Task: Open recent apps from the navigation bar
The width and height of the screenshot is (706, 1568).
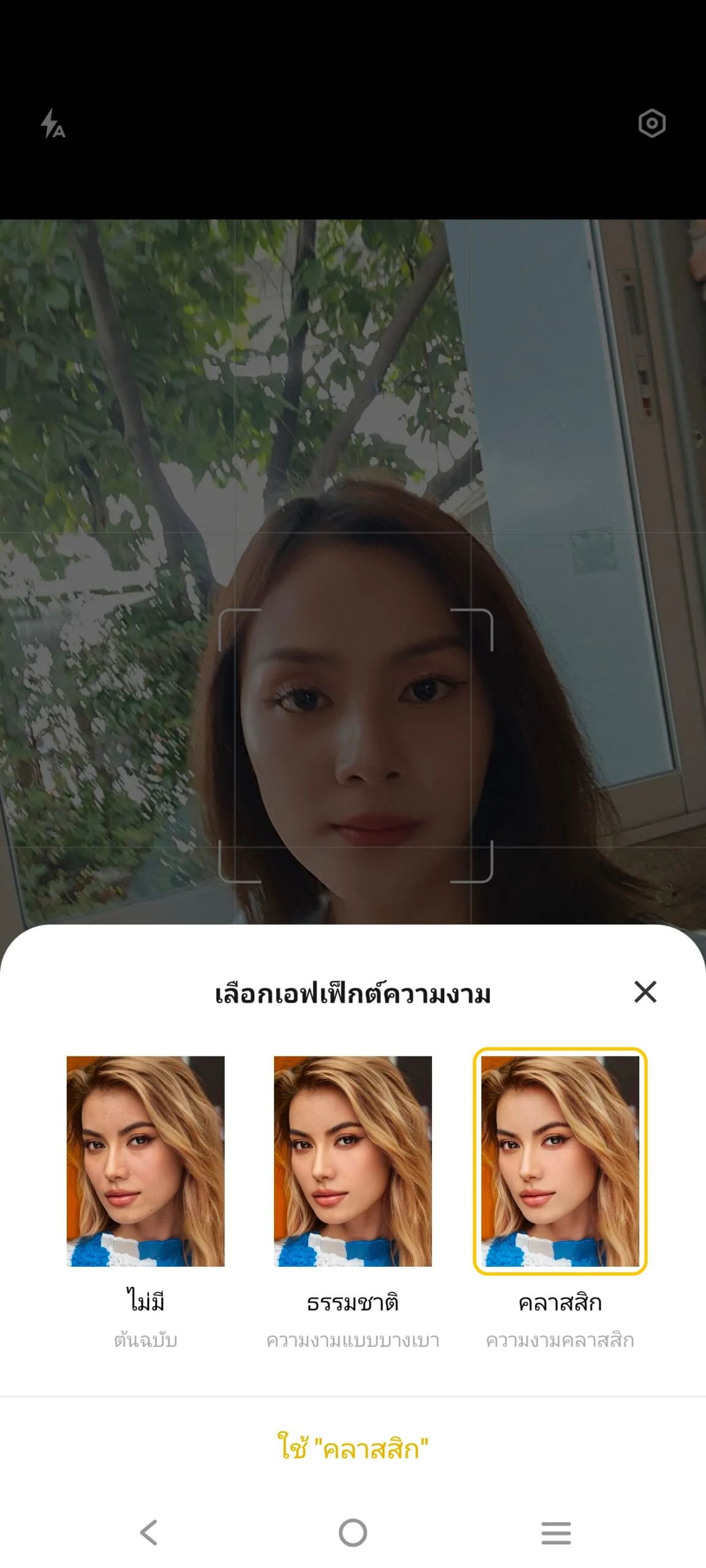Action: [556, 1533]
